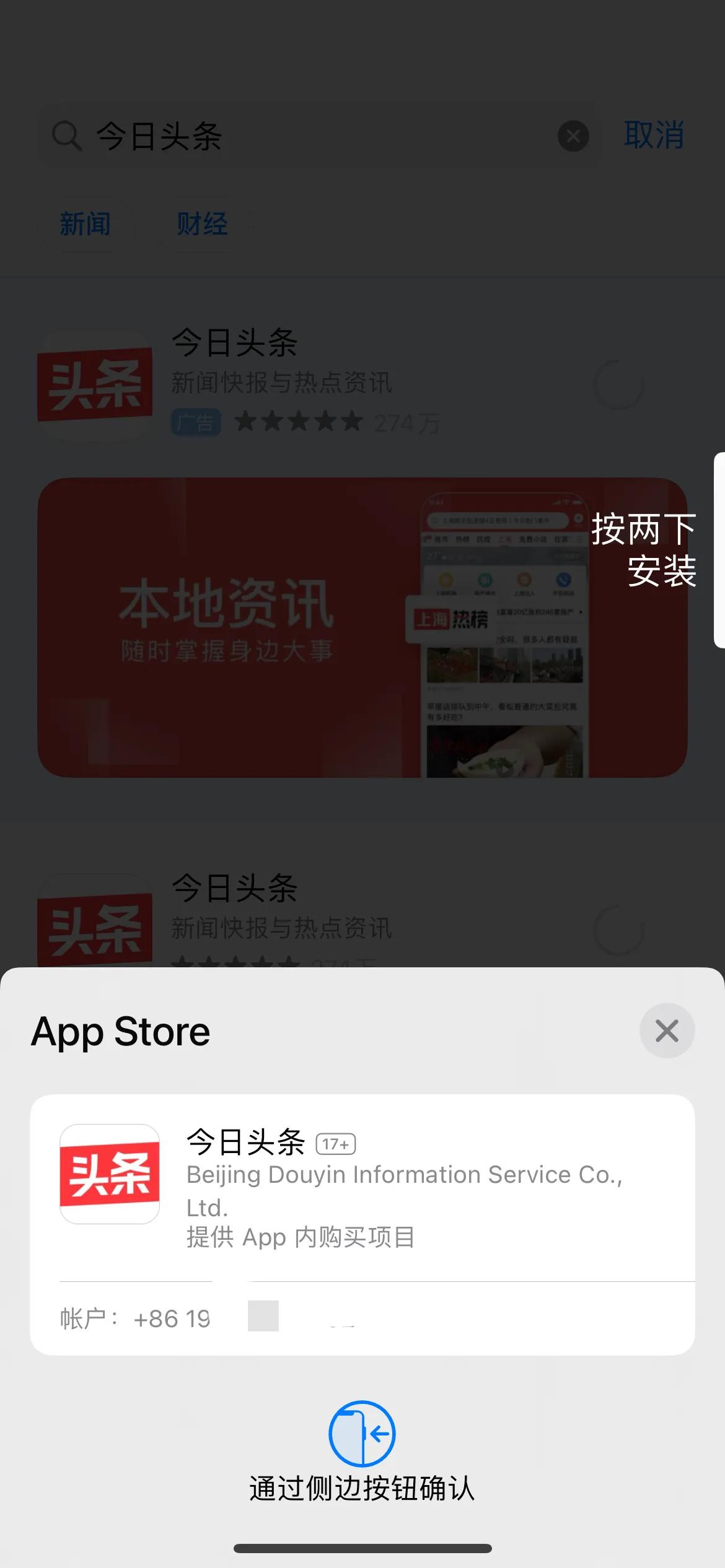Screen dimensions: 725x1568
Task: Tap the magnifying glass search icon
Action: [67, 136]
